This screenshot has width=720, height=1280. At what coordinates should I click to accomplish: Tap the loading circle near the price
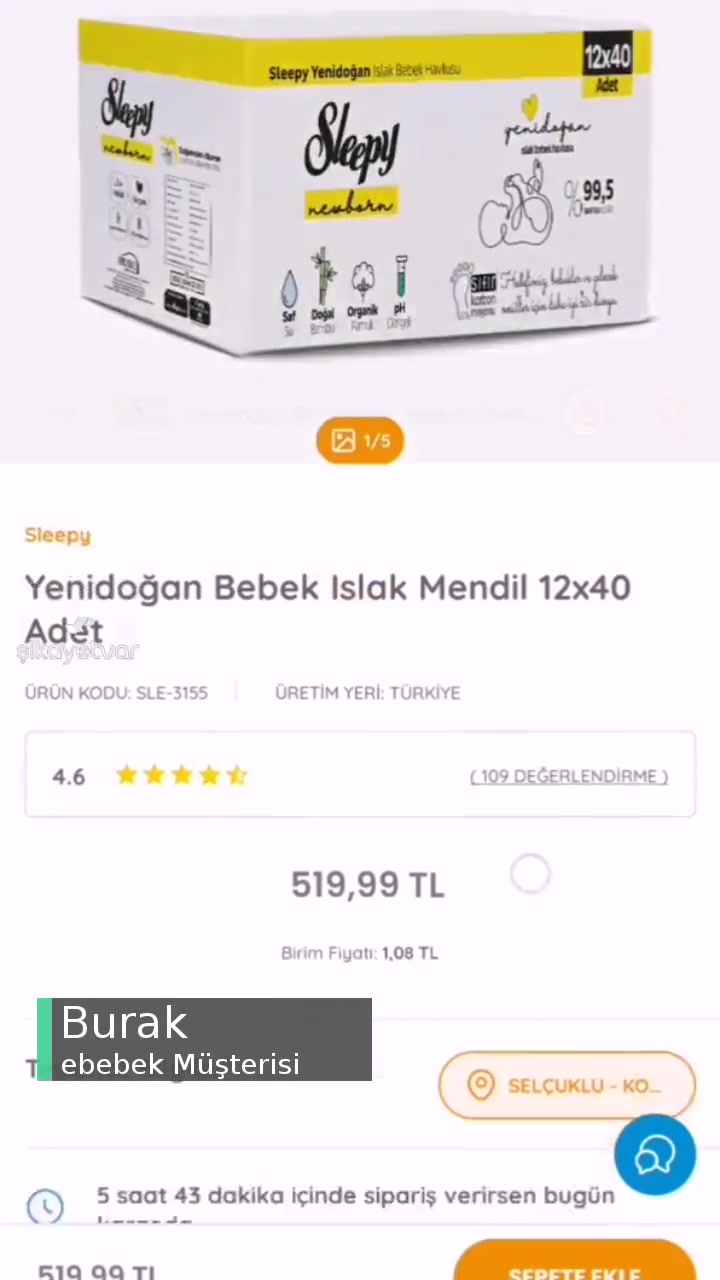point(530,874)
